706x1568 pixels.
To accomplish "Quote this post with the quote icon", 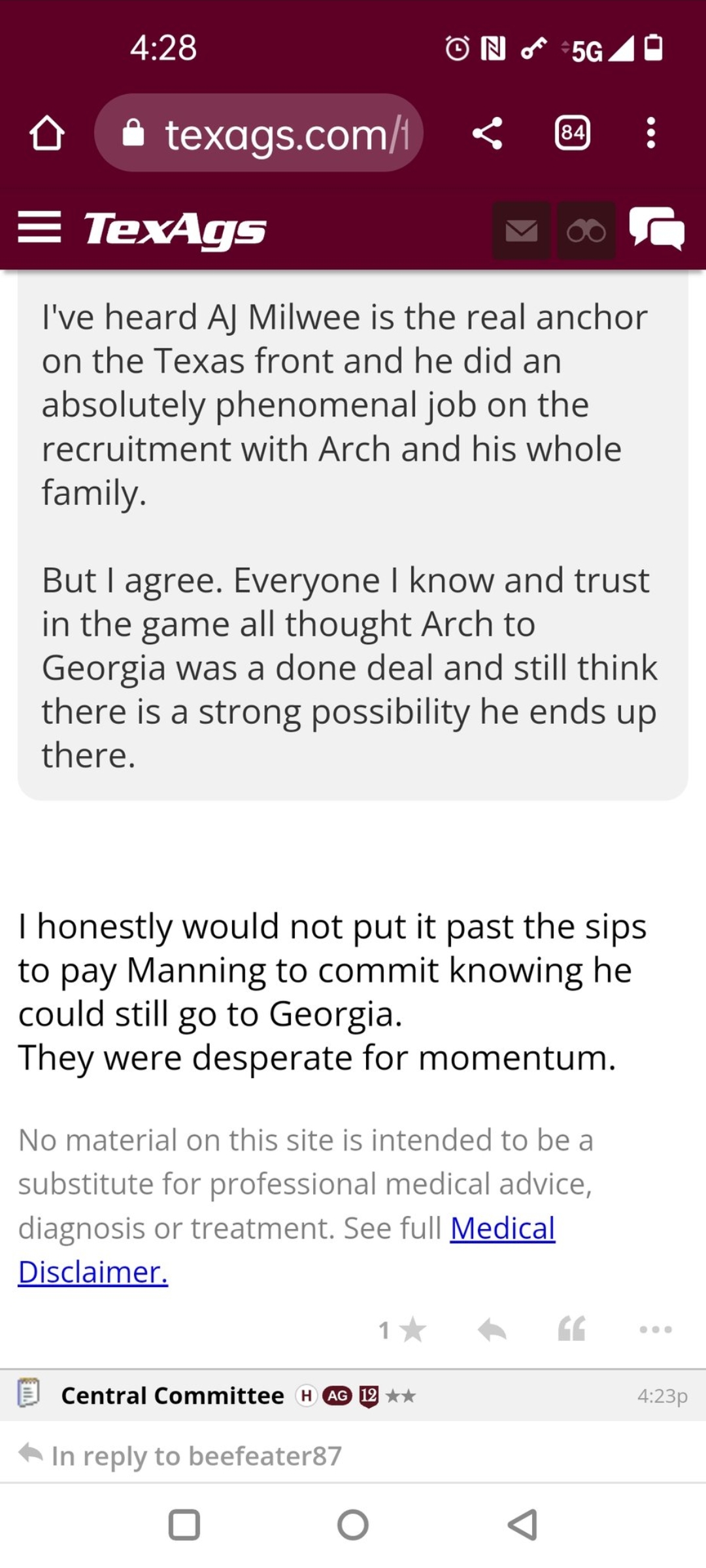I will pos(572,1330).
